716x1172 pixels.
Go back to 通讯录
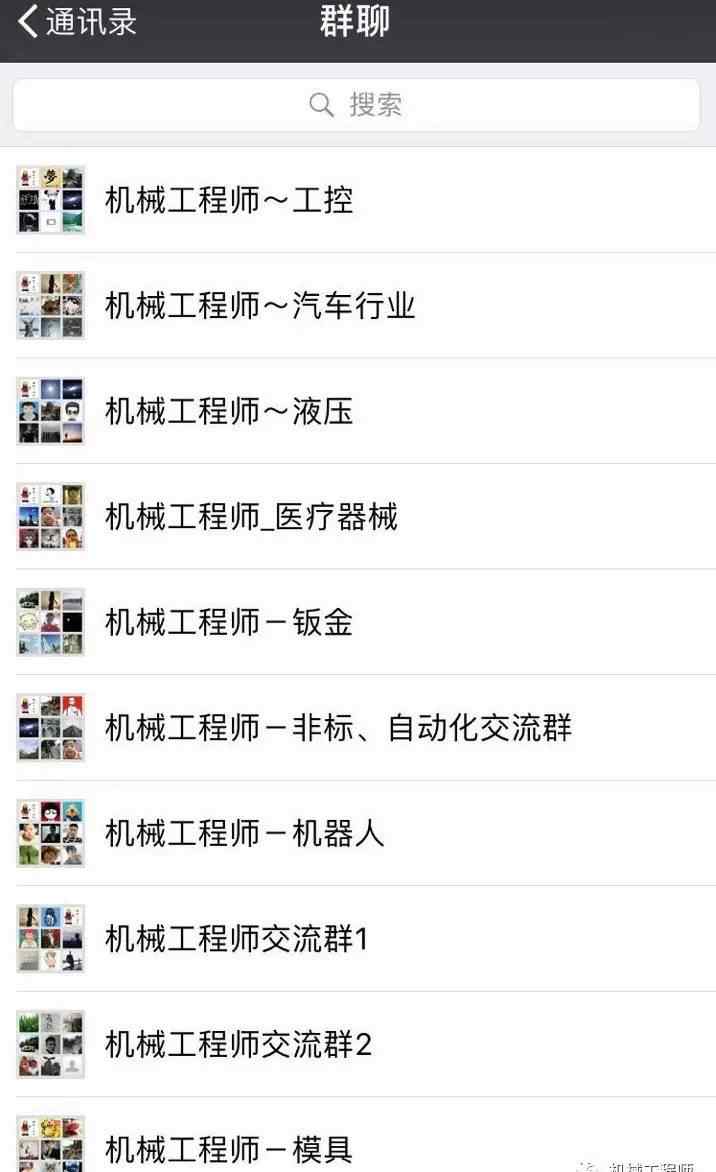coord(76,22)
